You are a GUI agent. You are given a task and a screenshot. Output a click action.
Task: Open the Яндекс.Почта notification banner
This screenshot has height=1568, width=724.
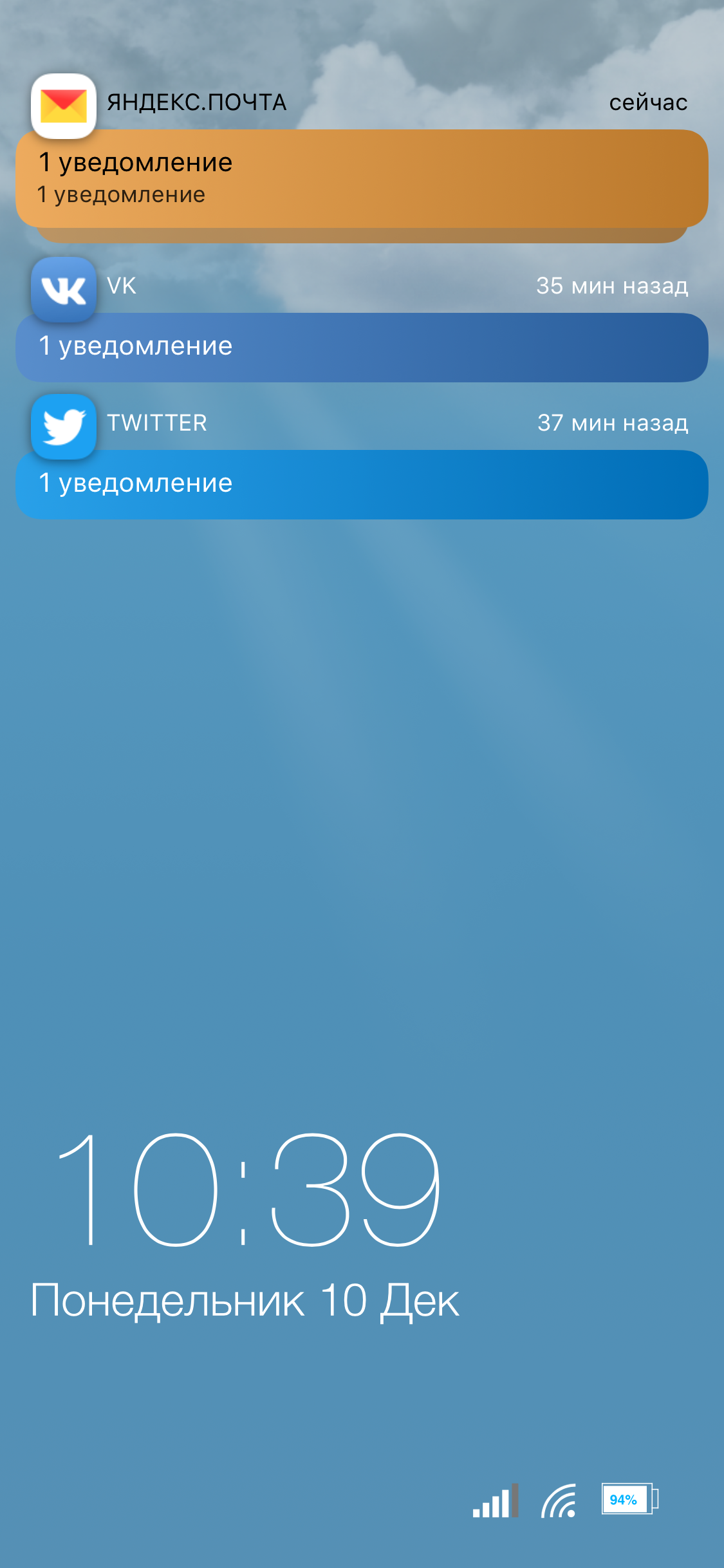point(362,178)
